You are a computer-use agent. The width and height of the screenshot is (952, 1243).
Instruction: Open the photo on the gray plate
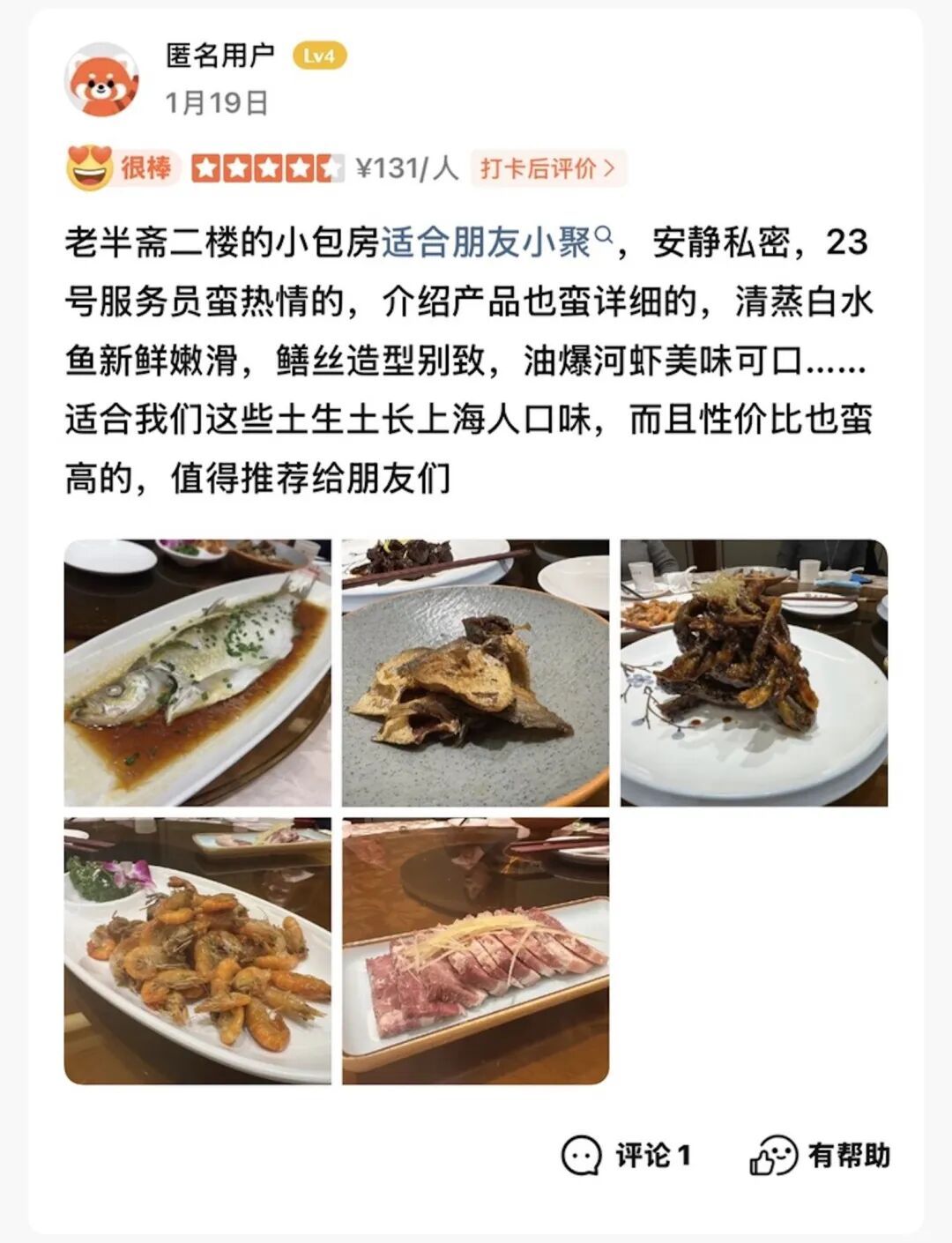(475, 673)
